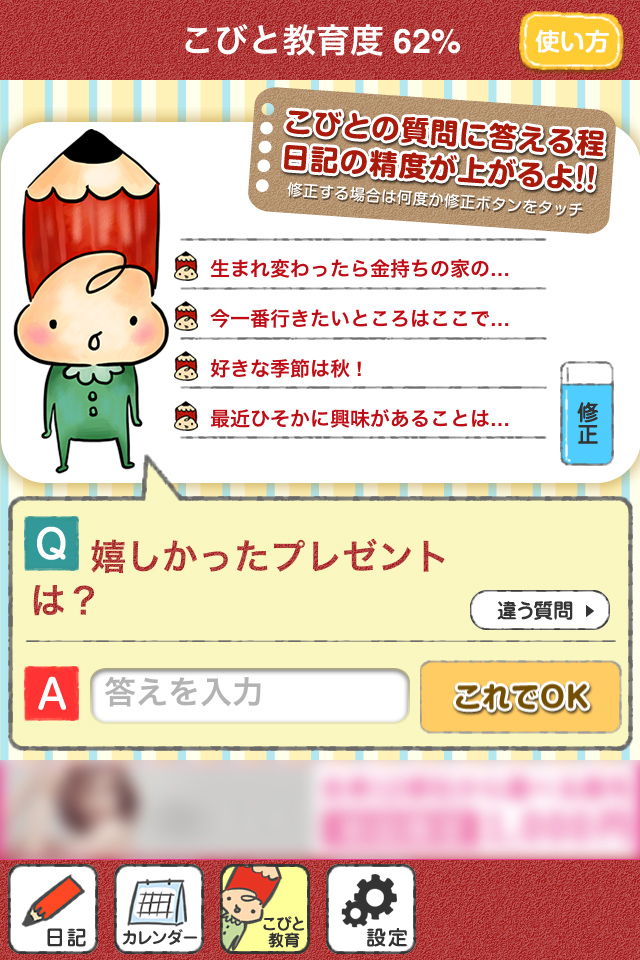Tap the blue 修正 edit button

(586, 413)
